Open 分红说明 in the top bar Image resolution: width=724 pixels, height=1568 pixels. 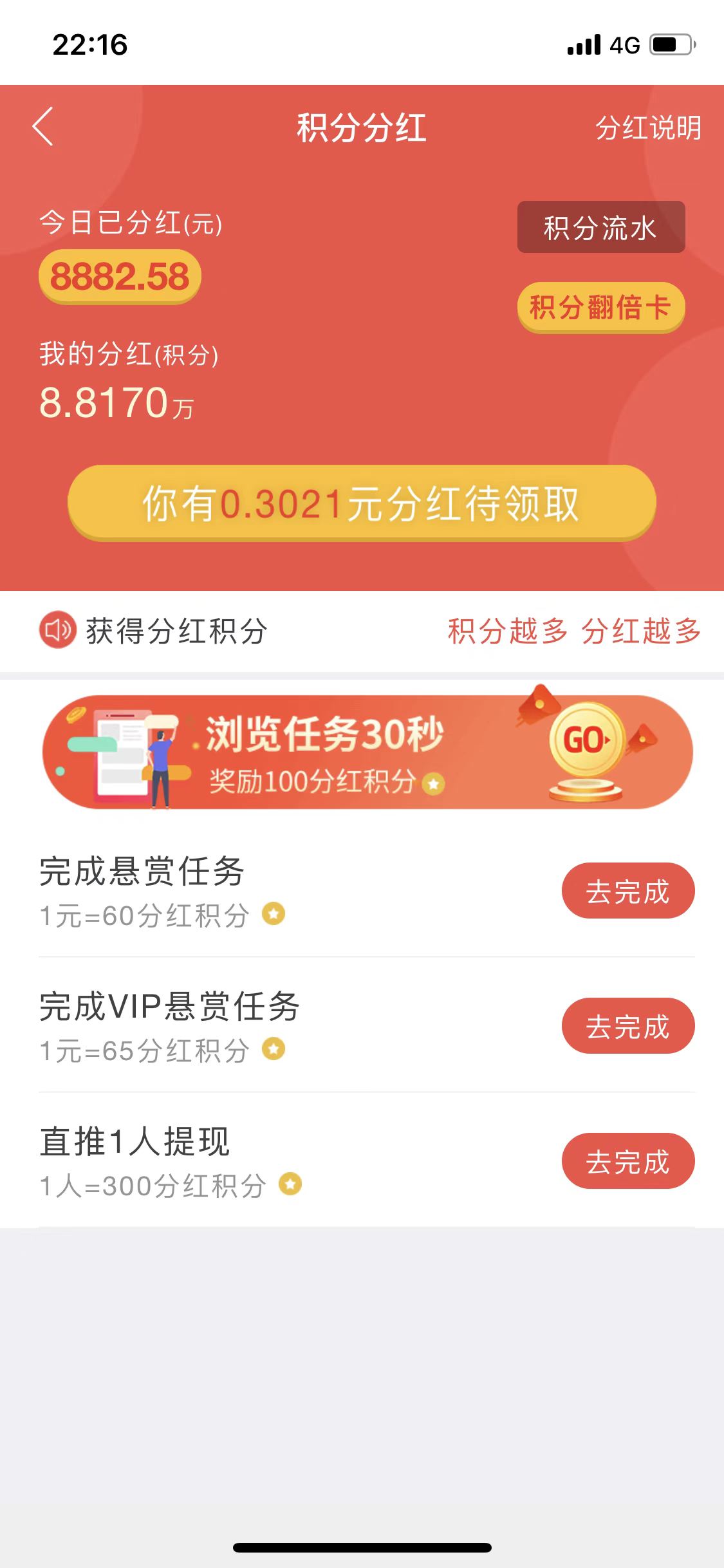pyautogui.click(x=647, y=128)
